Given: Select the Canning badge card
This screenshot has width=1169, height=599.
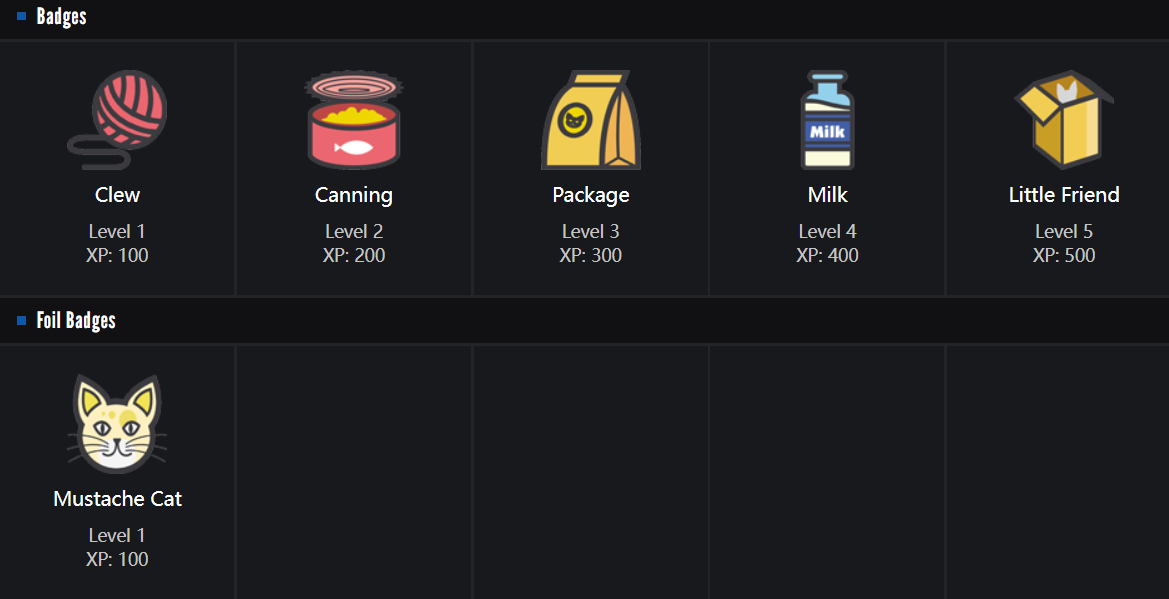Looking at the screenshot, I should click(354, 167).
